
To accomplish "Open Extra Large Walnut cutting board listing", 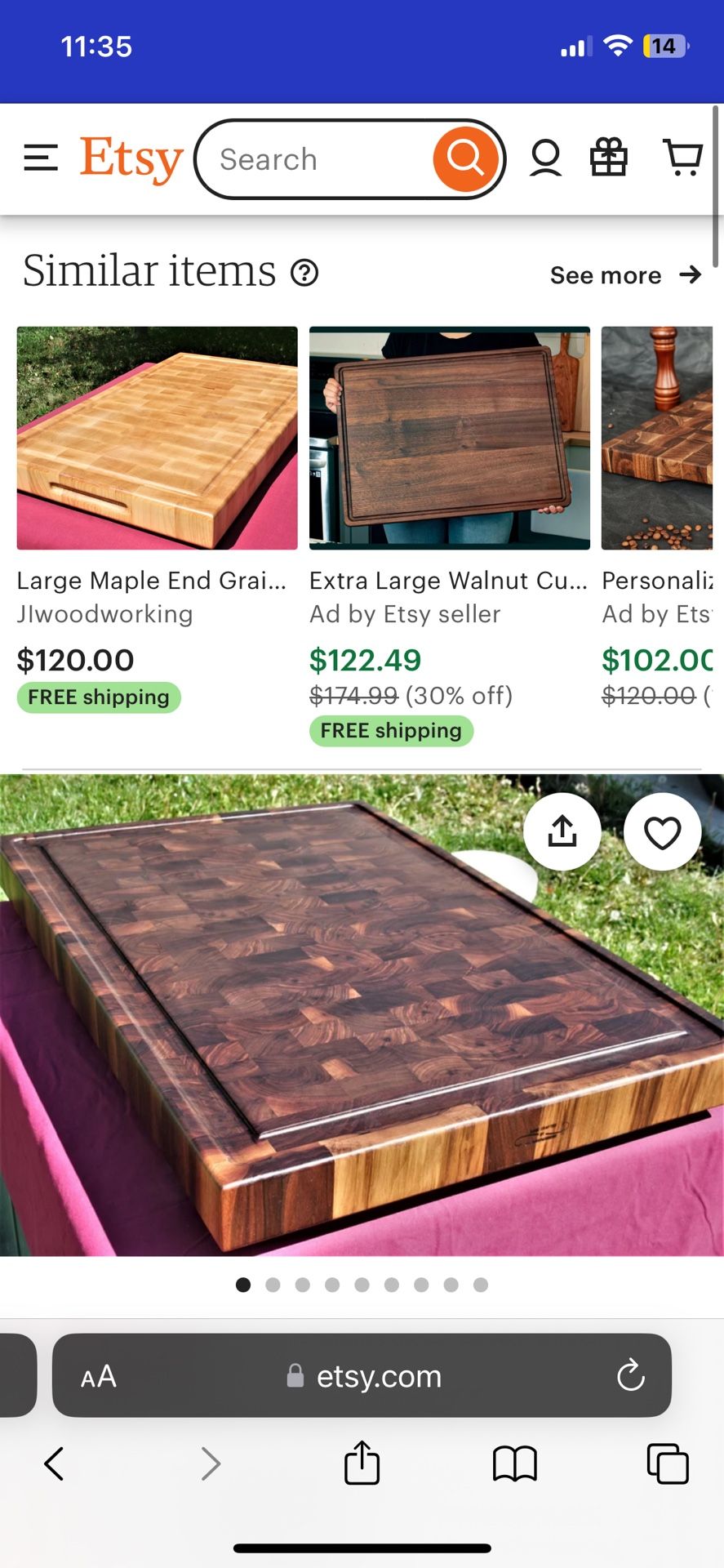I will 449,438.
